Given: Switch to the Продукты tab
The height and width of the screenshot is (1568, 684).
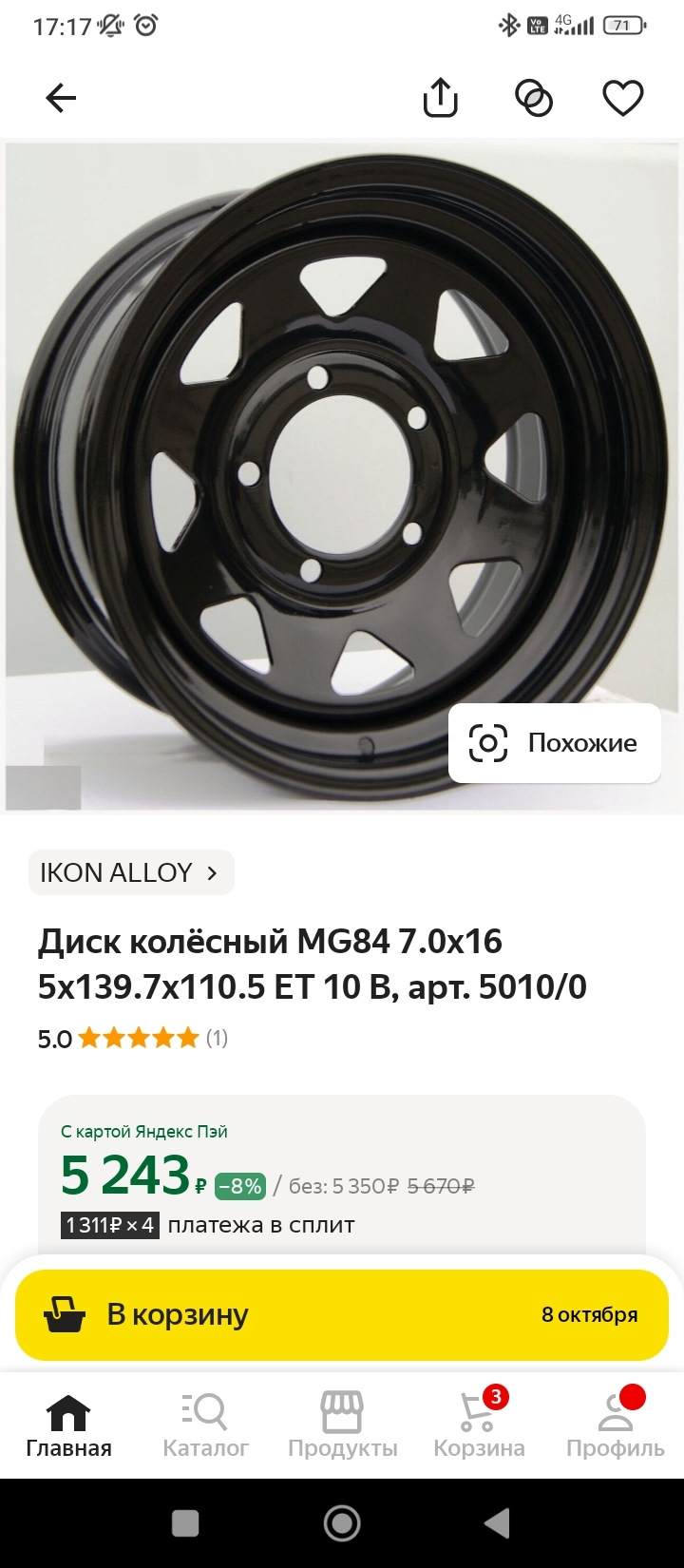Looking at the screenshot, I should (342, 1425).
